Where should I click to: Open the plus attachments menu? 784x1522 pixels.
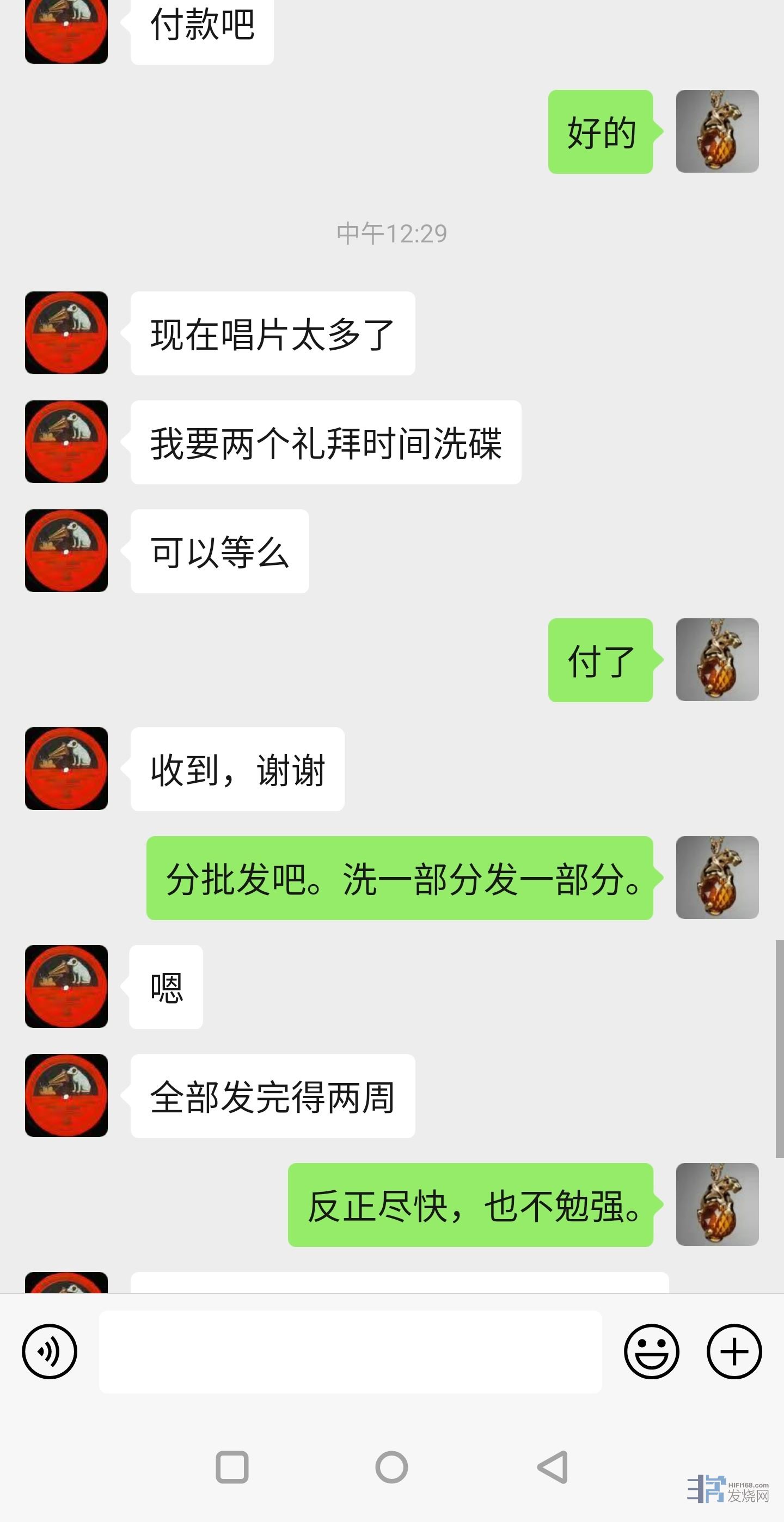tap(734, 1351)
